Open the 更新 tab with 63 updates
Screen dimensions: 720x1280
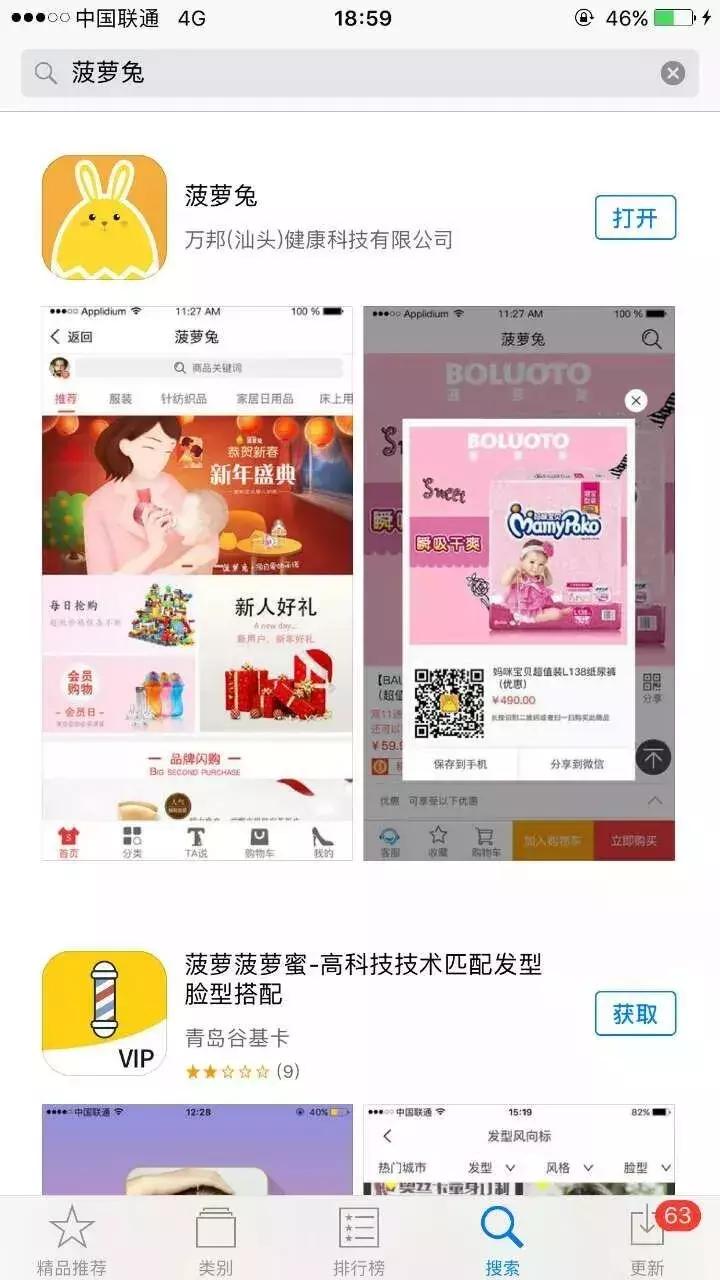pyautogui.click(x=647, y=1240)
